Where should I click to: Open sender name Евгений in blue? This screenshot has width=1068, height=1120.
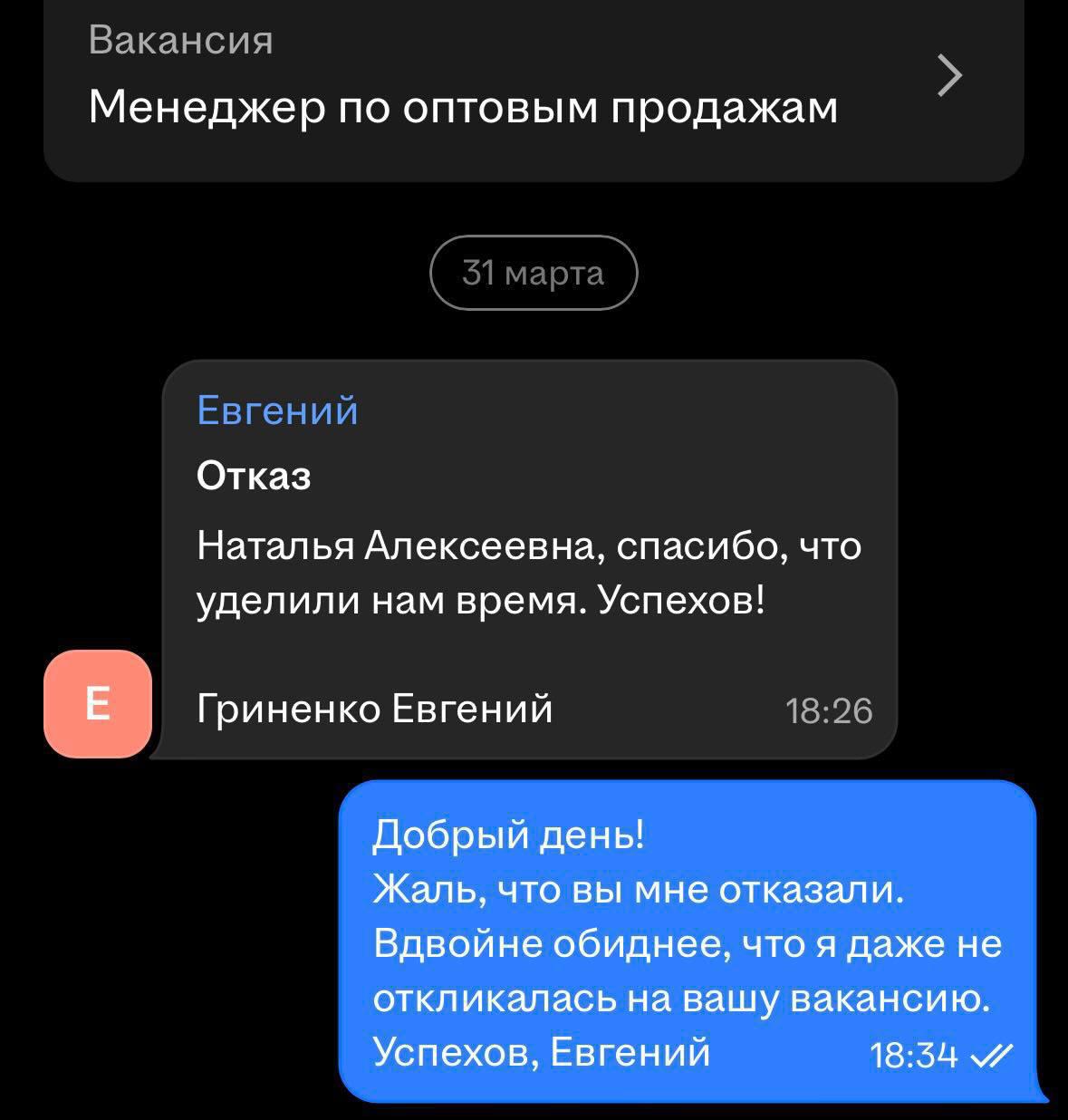tap(277, 410)
